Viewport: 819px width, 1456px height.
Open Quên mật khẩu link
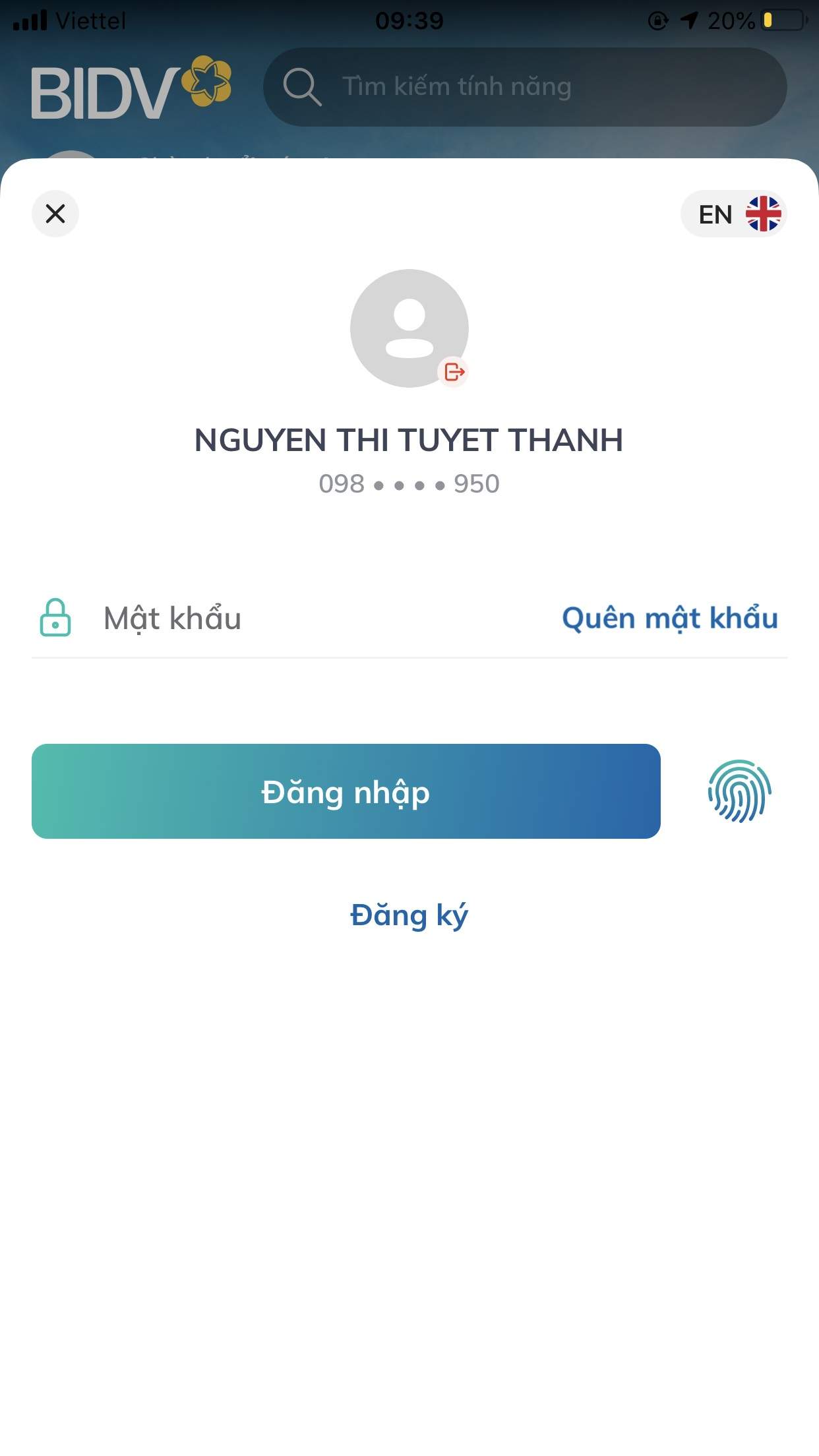(669, 619)
